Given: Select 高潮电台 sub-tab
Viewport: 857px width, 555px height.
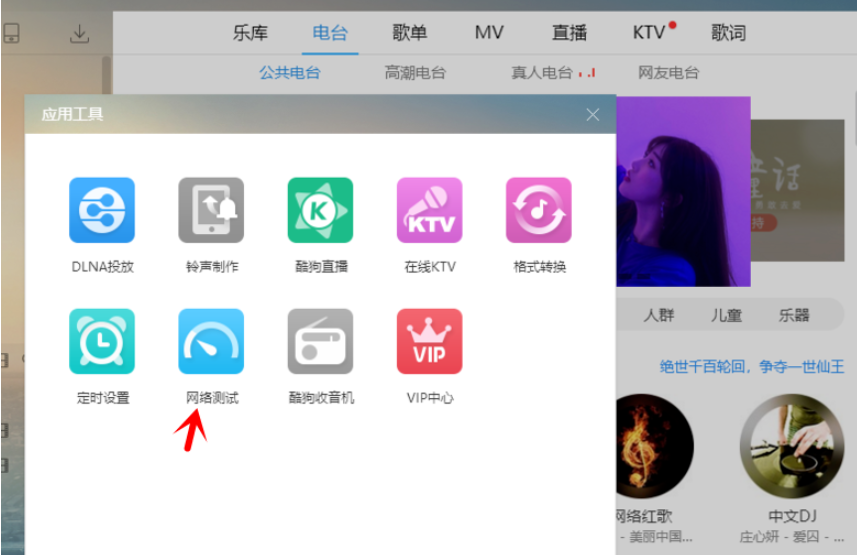Looking at the screenshot, I should pos(415,73).
